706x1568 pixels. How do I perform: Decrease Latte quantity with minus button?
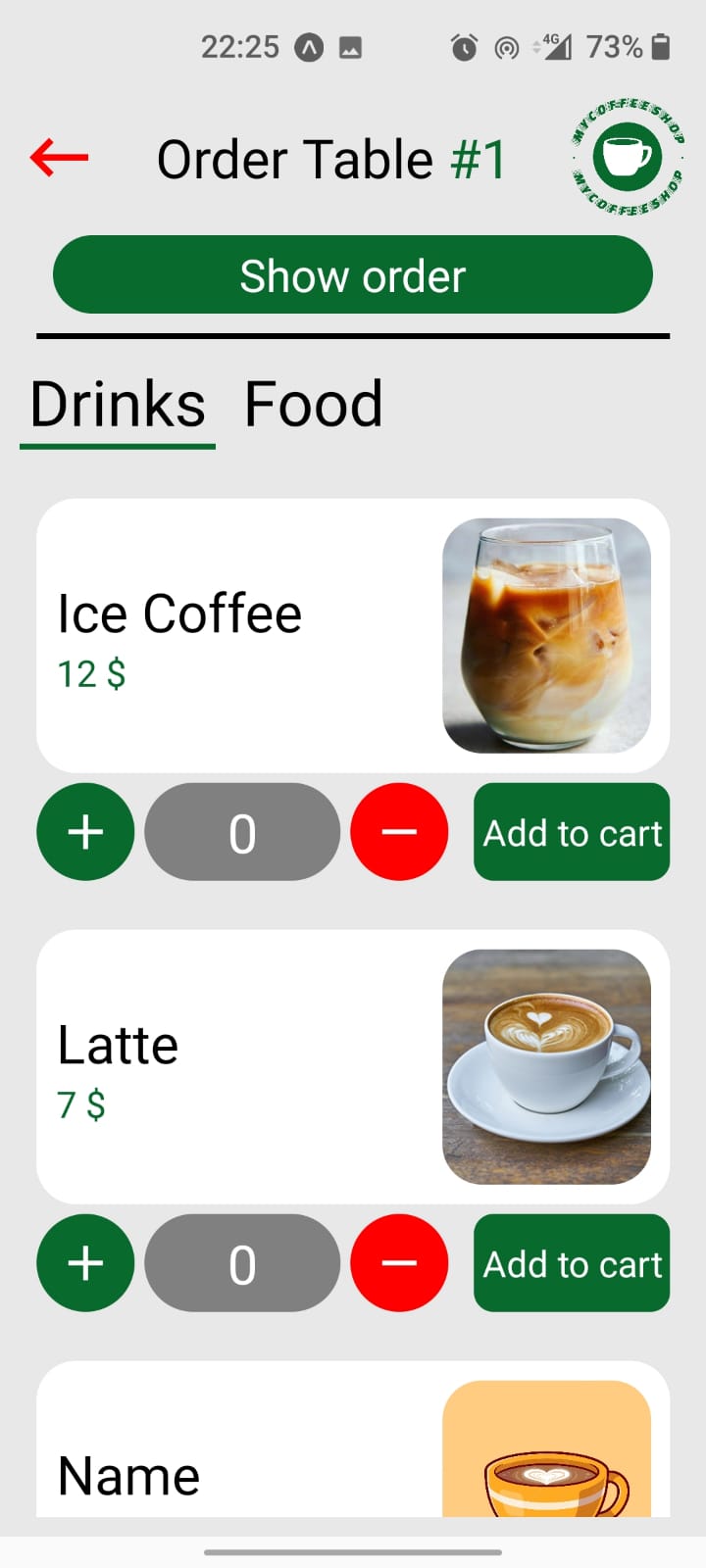click(x=399, y=1263)
